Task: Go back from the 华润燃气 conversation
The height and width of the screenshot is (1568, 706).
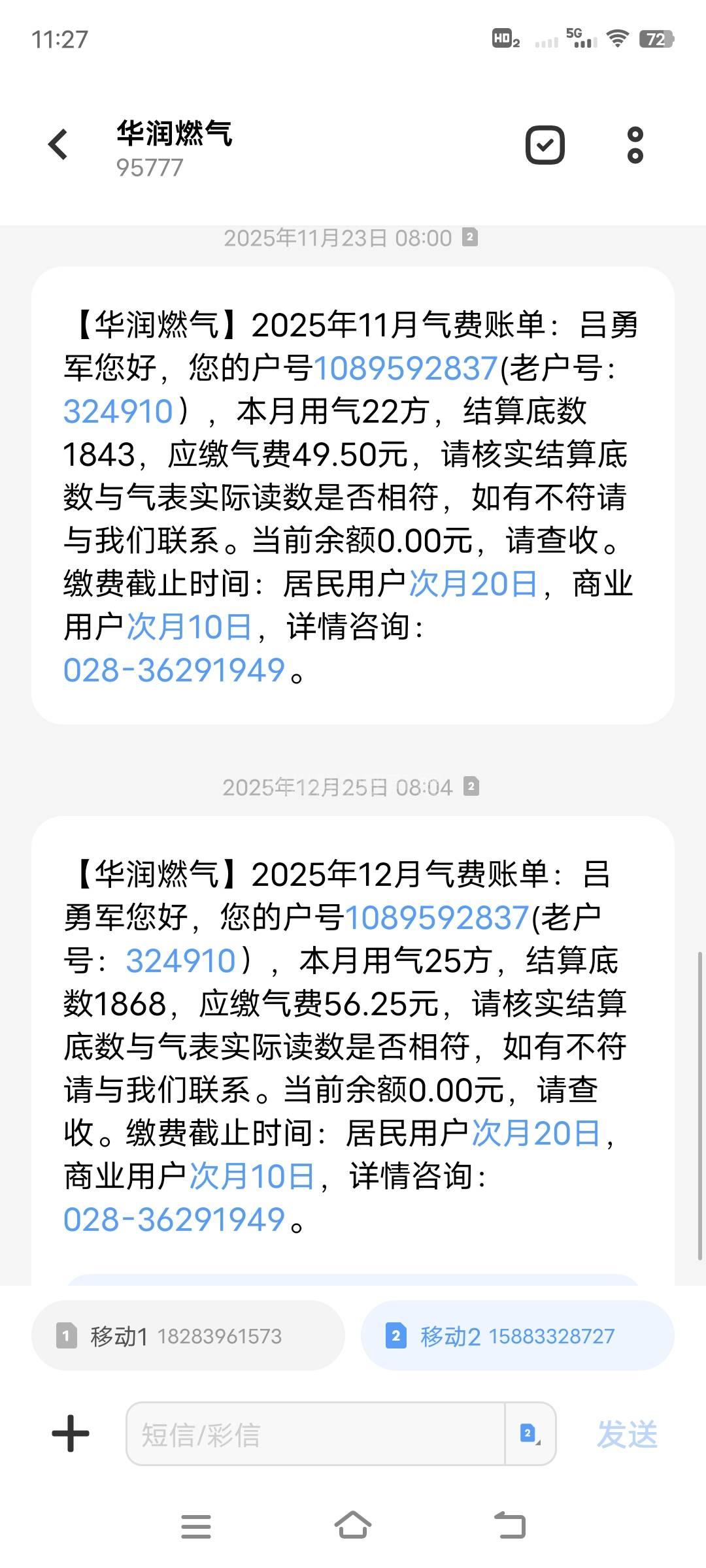Action: tap(59, 144)
